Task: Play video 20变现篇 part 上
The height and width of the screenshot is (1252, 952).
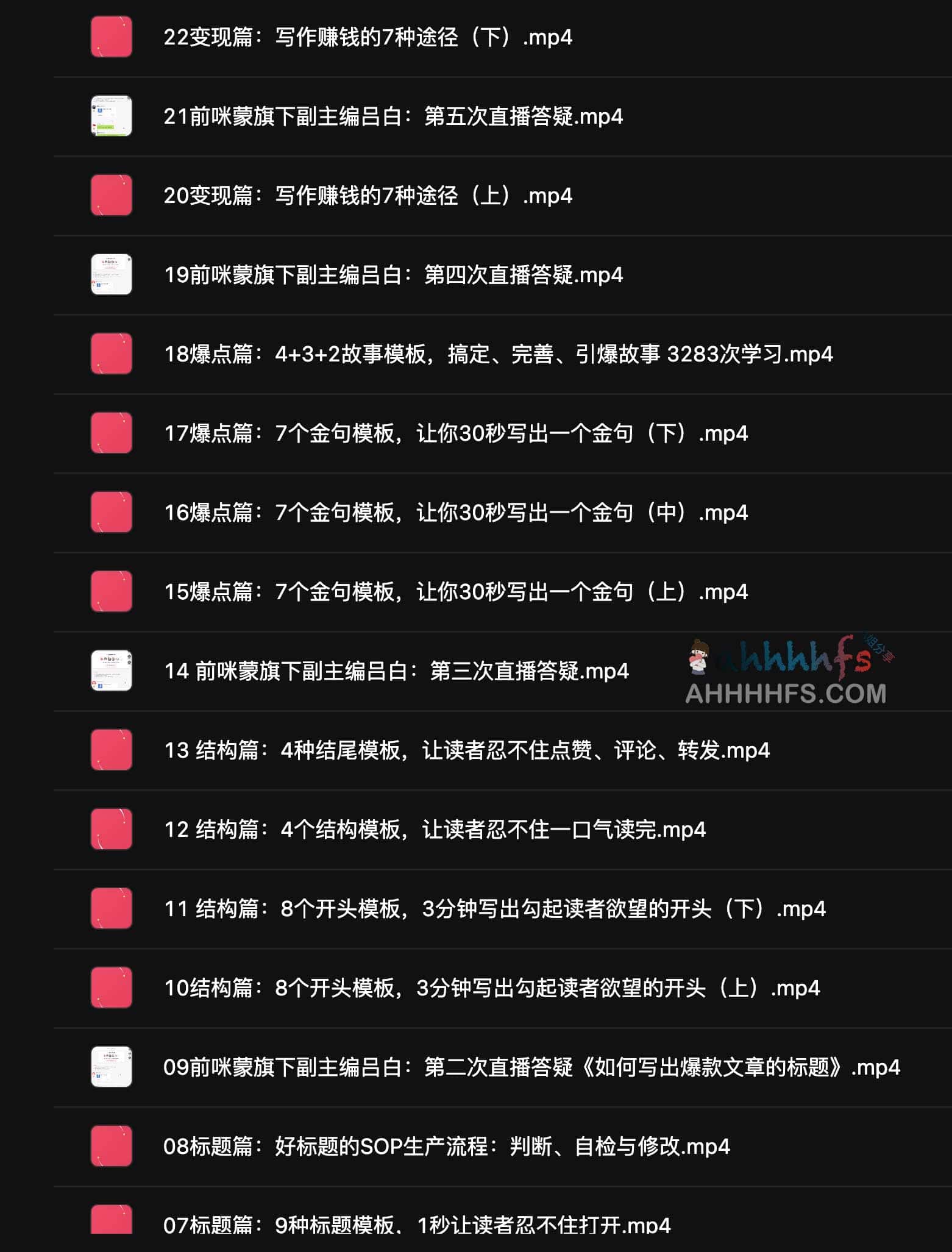Action: coord(368,196)
